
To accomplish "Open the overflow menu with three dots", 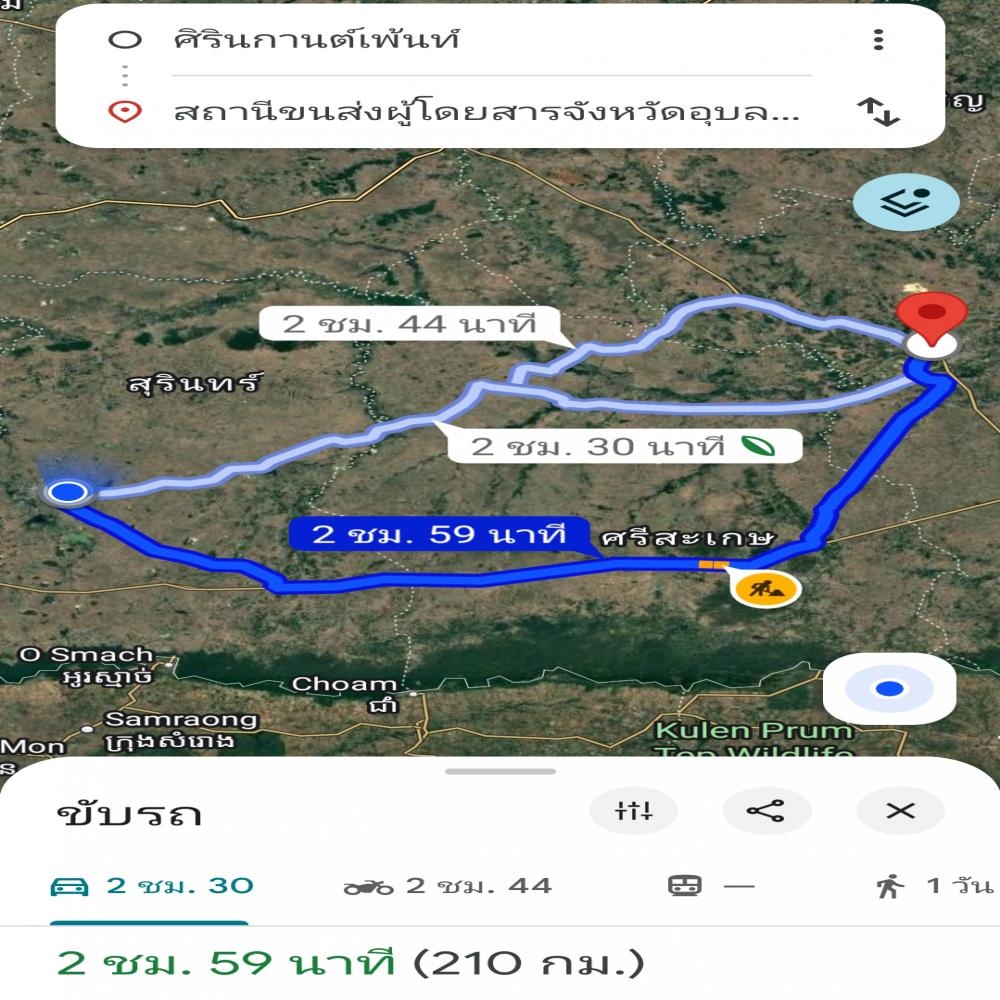I will tap(877, 40).
